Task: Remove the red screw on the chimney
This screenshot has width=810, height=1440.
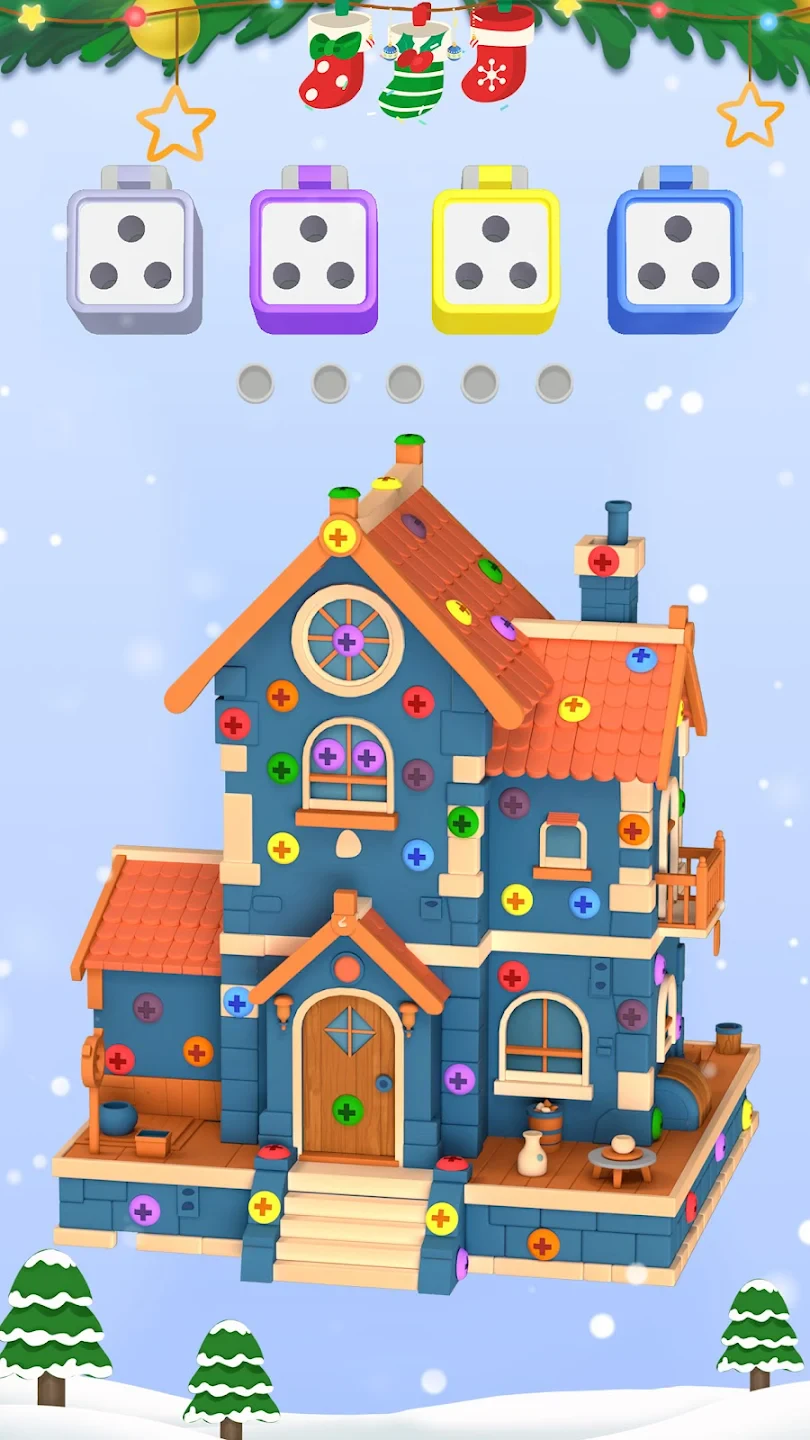Action: 603,561
